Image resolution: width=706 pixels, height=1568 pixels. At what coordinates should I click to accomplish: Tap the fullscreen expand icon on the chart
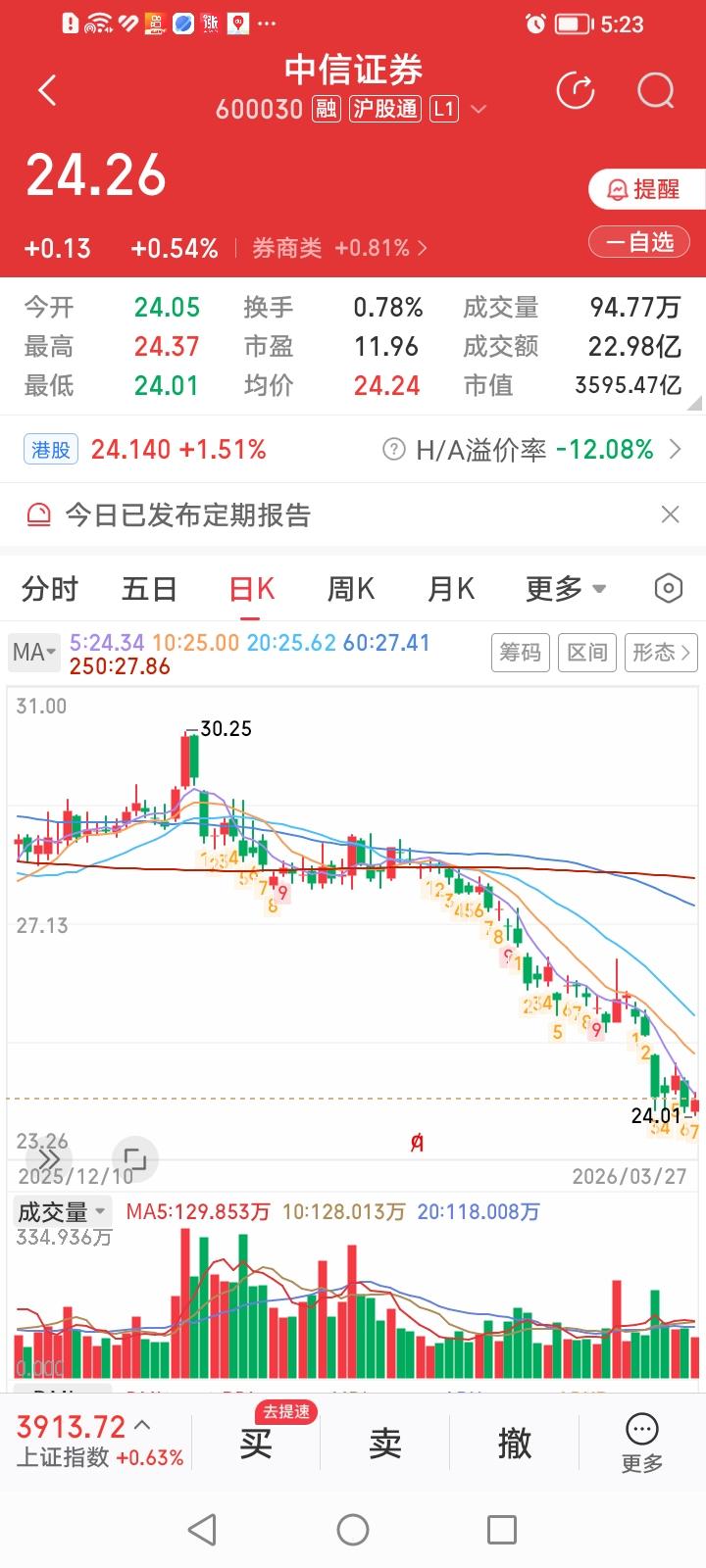pos(136,1159)
